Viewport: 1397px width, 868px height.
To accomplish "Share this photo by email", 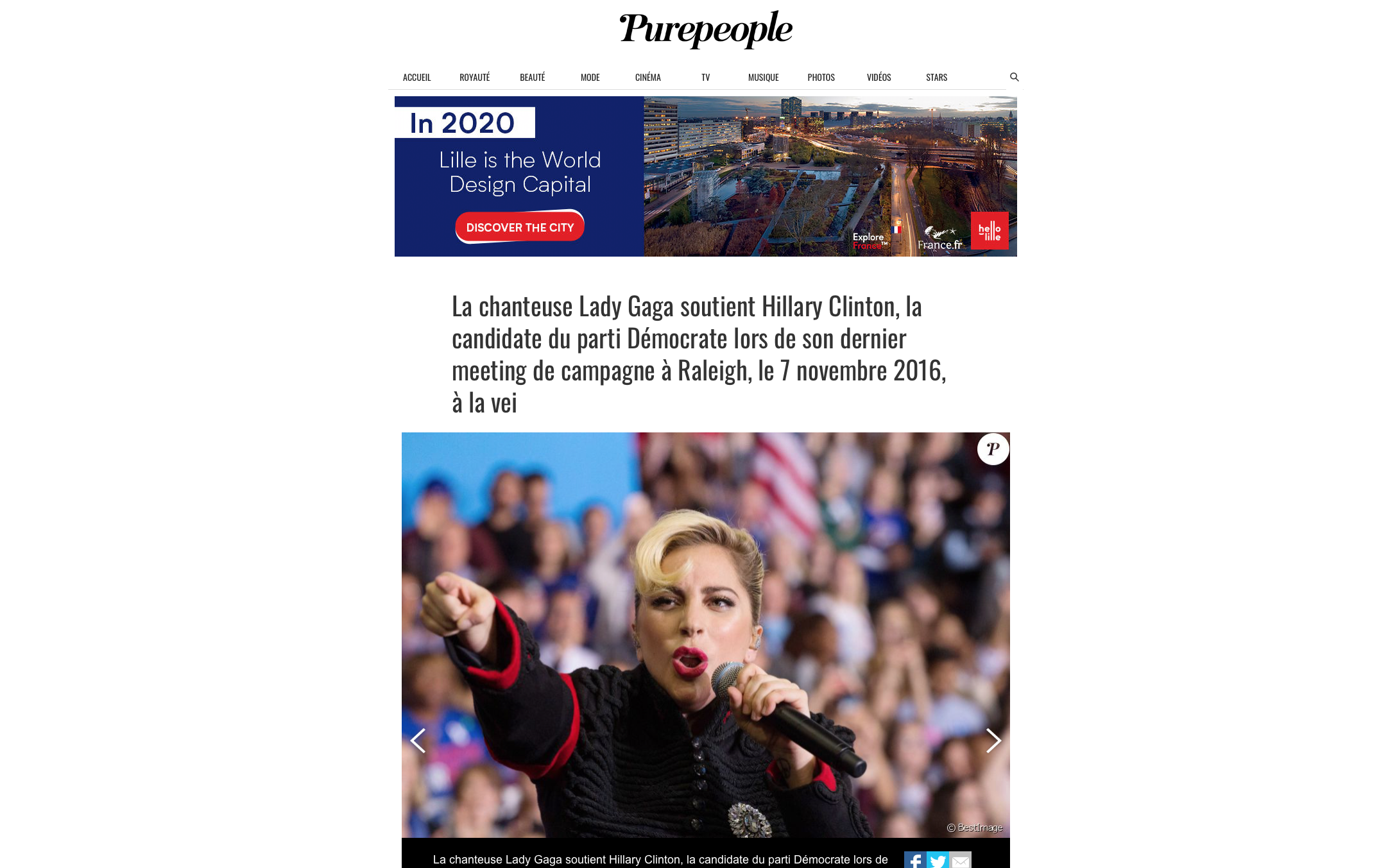I will click(x=961, y=860).
